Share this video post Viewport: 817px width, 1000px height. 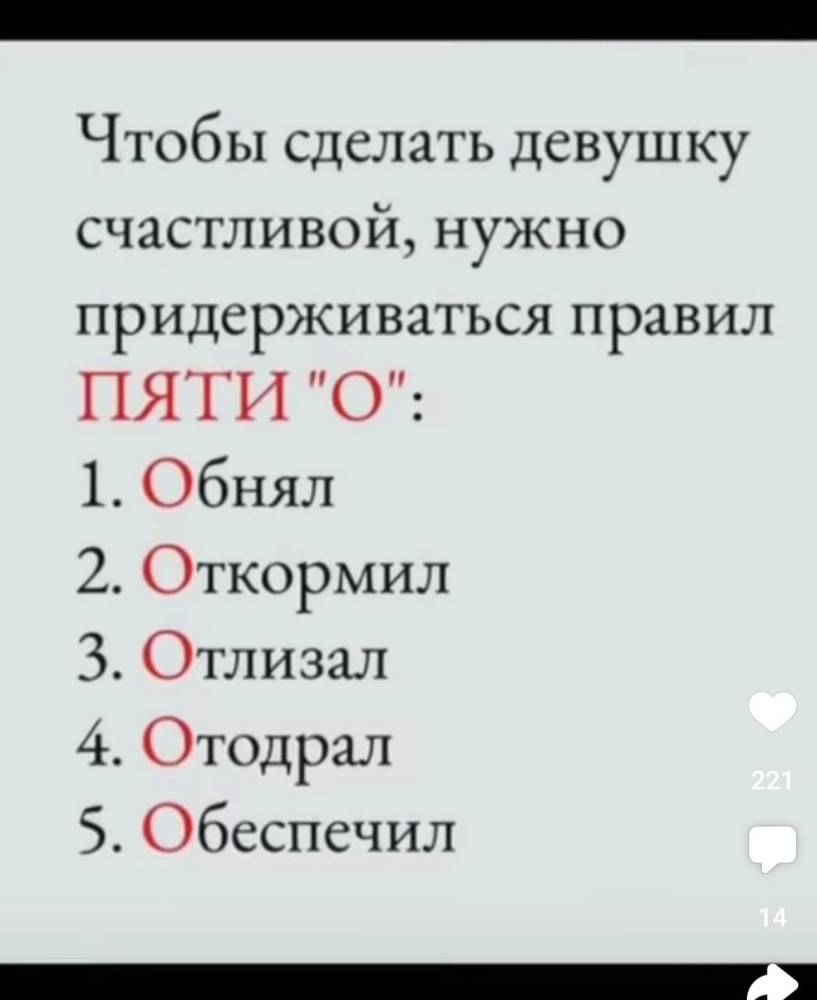(775, 983)
